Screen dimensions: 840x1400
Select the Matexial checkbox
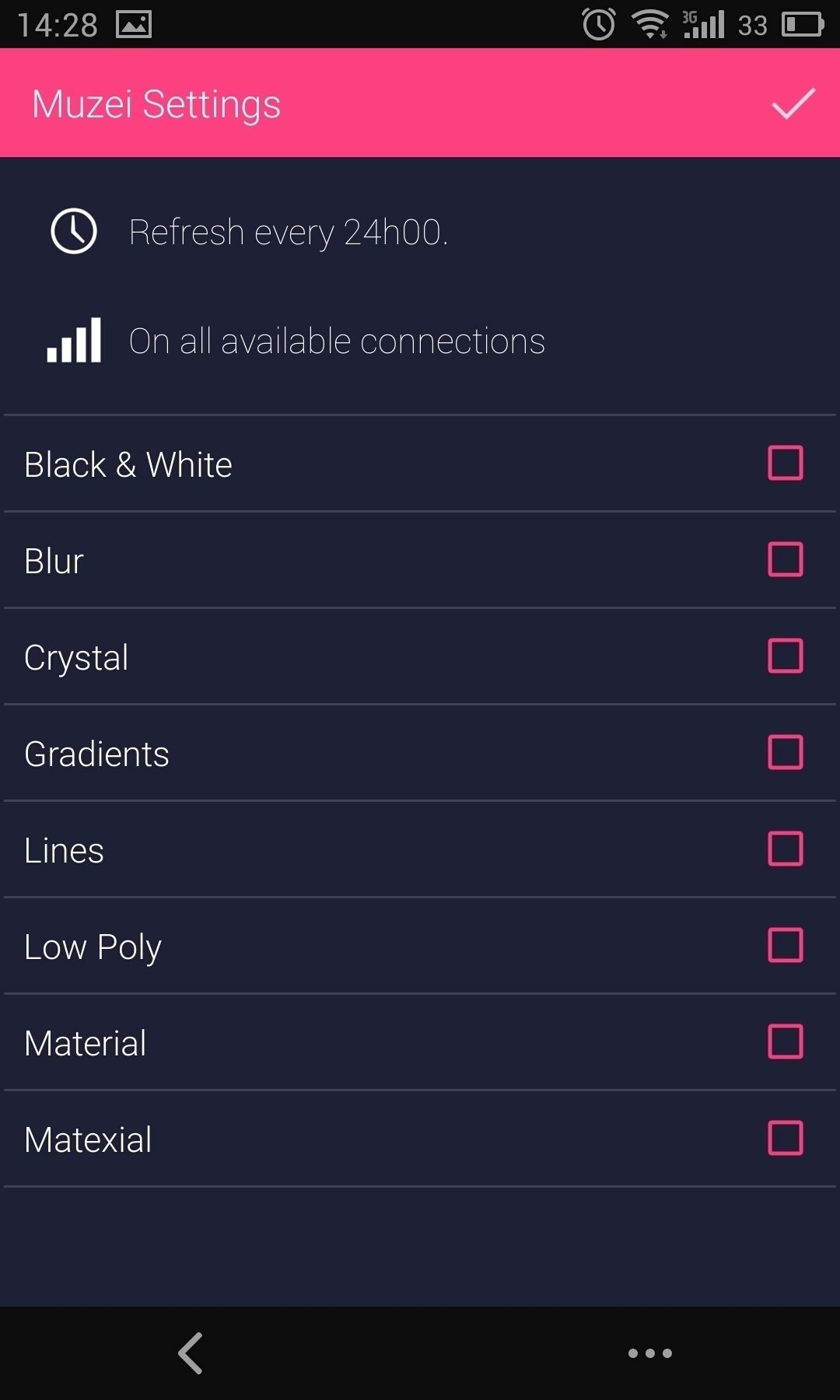[785, 1139]
